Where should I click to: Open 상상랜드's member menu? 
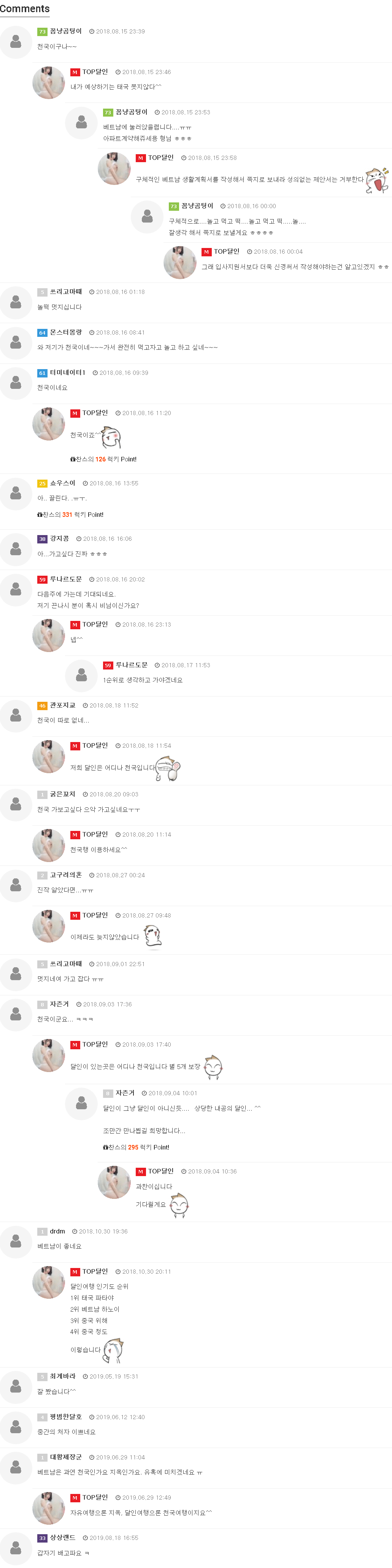(62, 1538)
